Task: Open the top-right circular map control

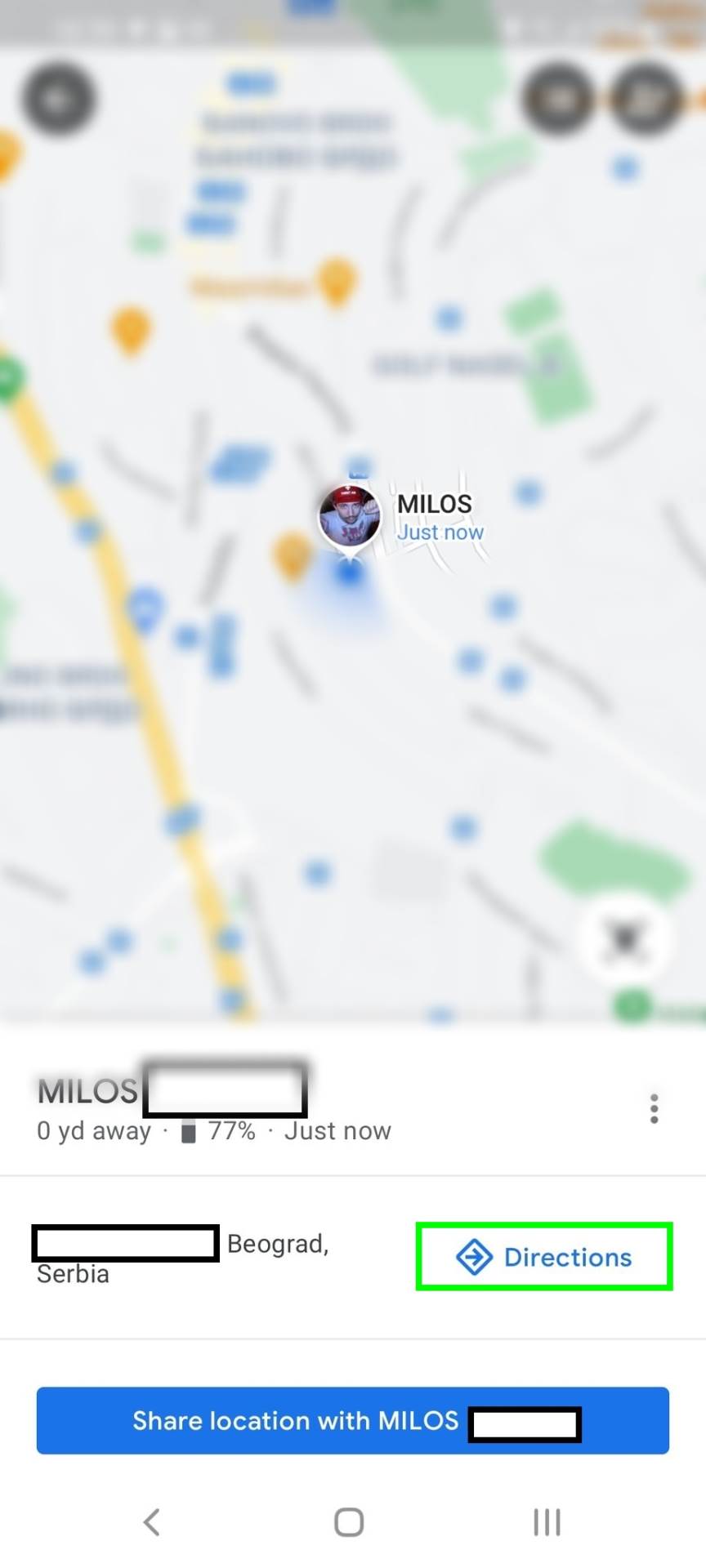Action: 645,100
